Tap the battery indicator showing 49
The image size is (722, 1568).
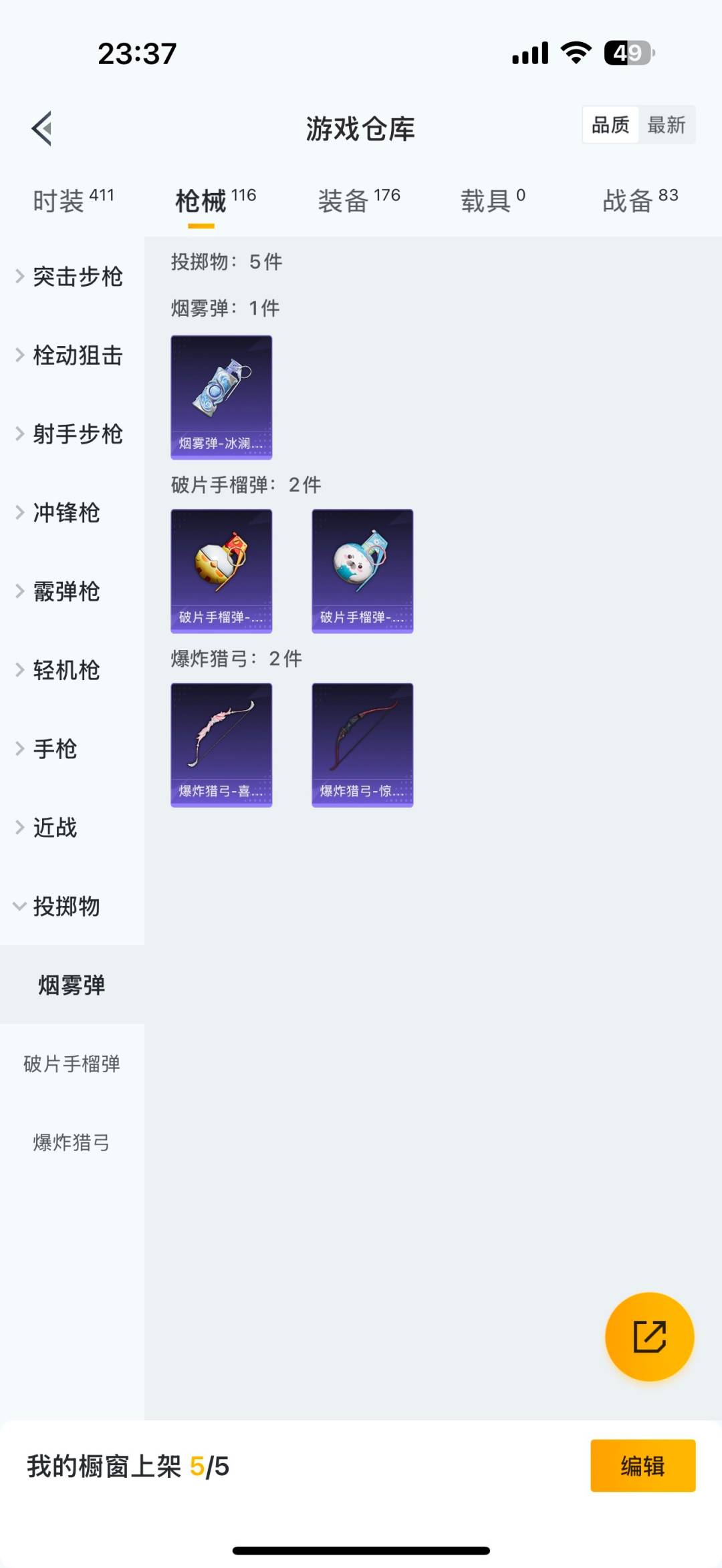(x=627, y=53)
